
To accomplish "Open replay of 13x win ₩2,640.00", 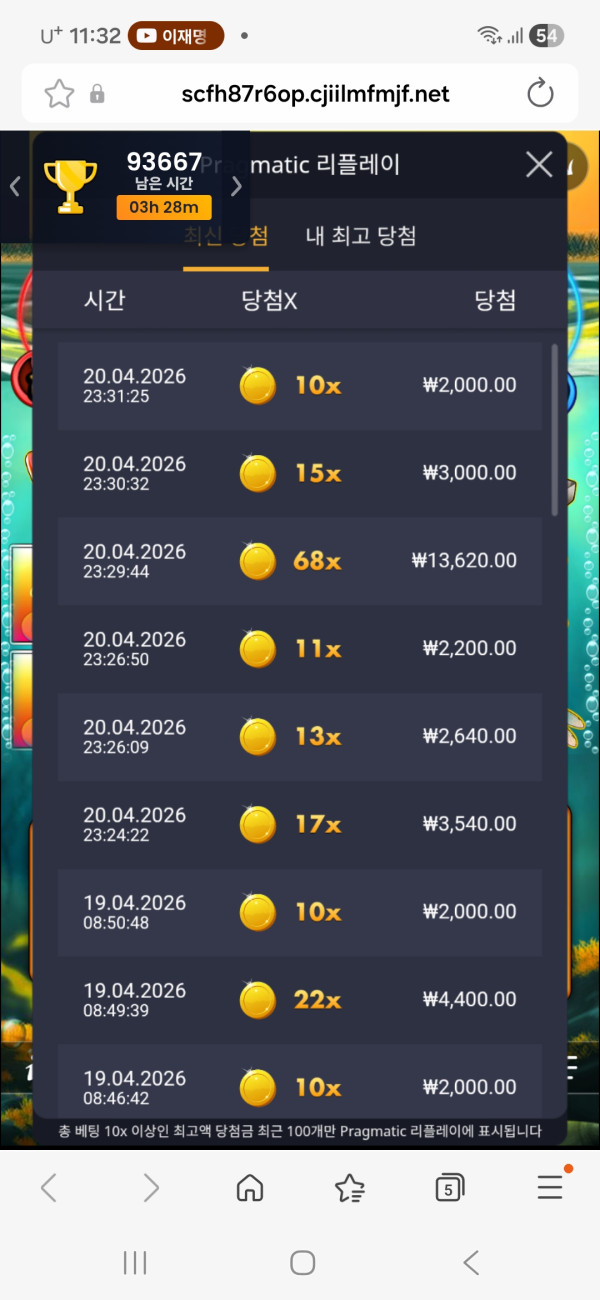I will 300,737.
